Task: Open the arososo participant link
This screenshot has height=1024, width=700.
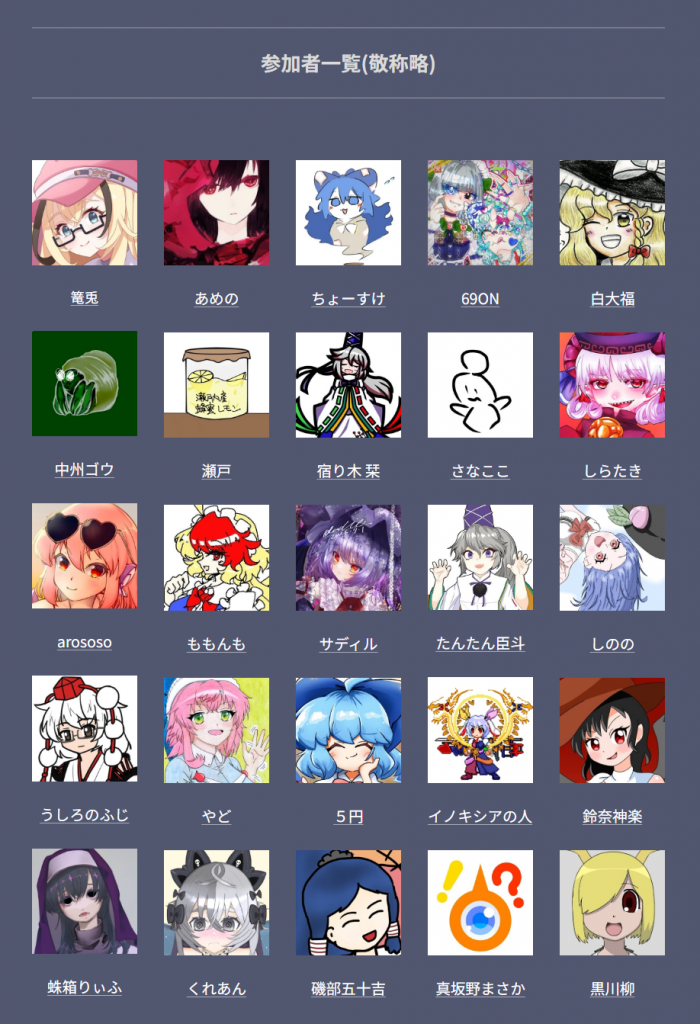Action: (x=84, y=643)
